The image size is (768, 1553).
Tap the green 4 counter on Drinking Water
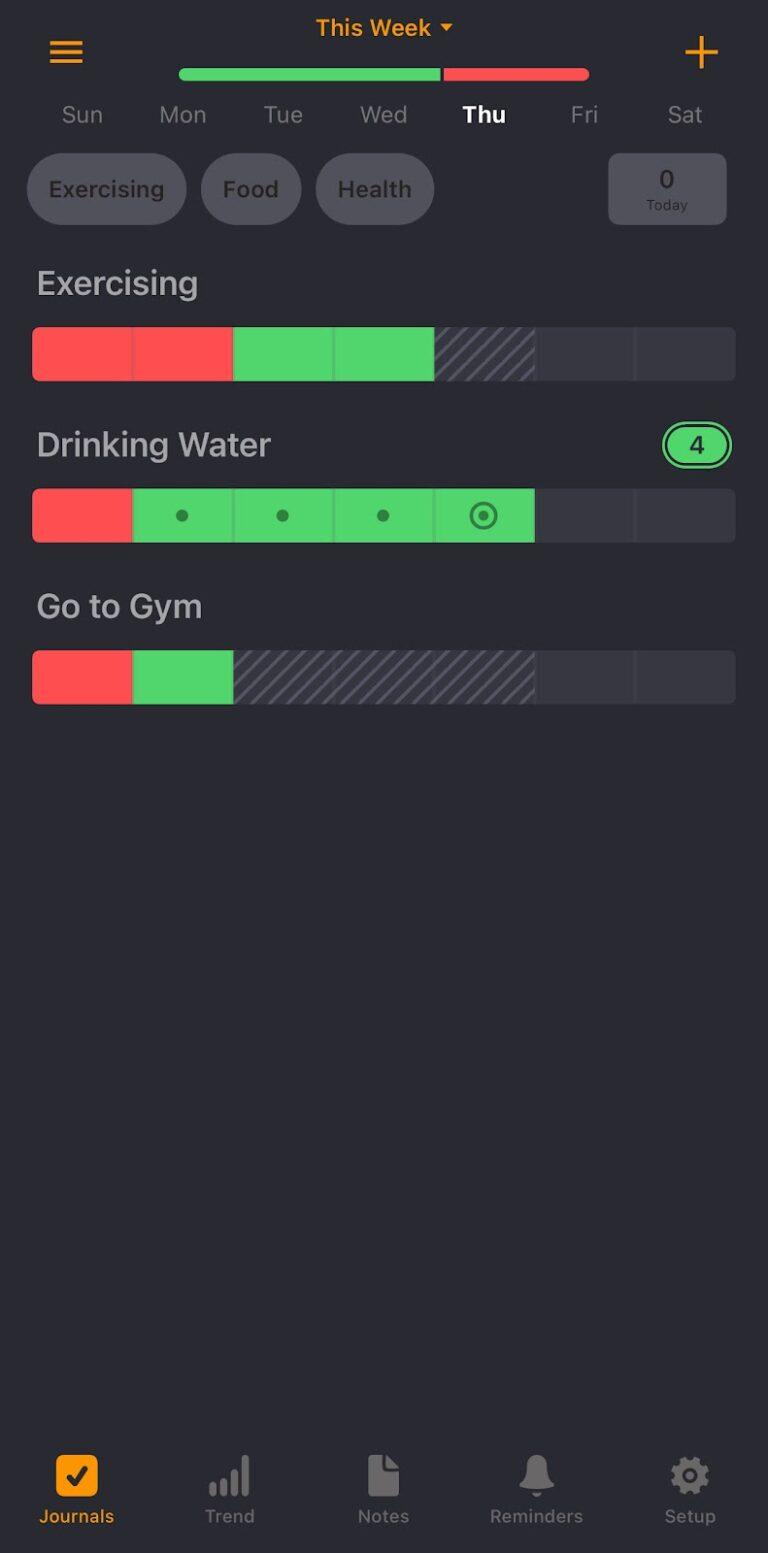(x=697, y=444)
